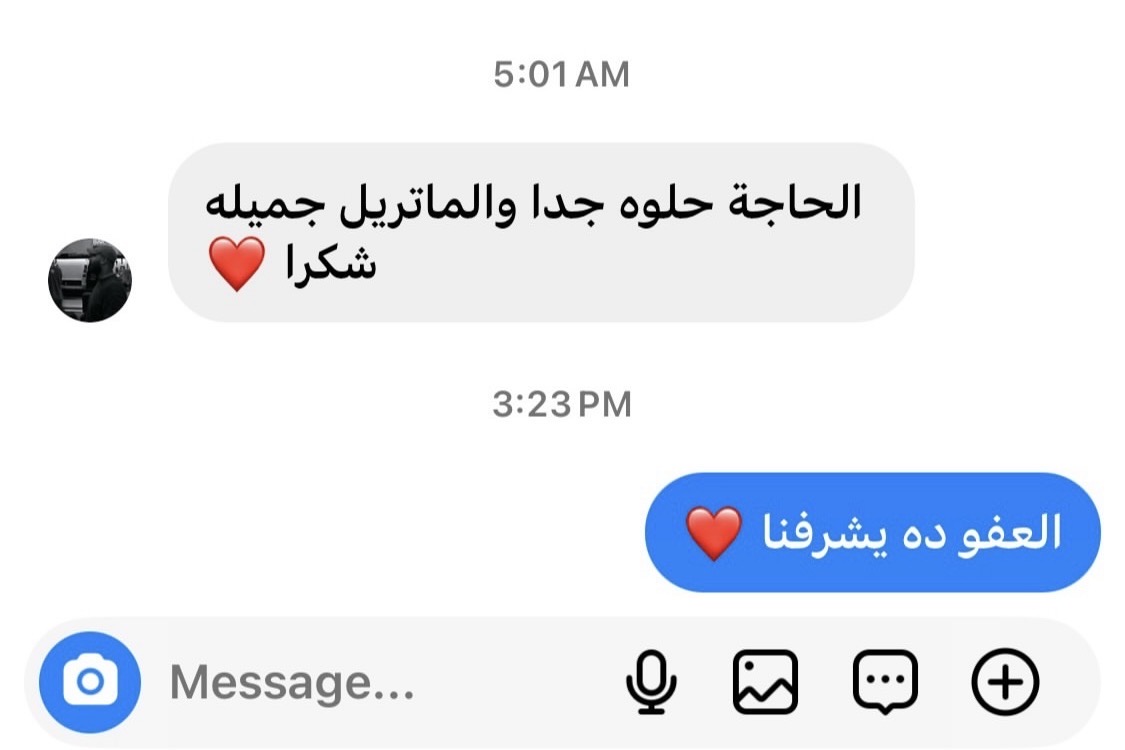Open the sender's profile picture
The height and width of the screenshot is (750, 1125).
tap(90, 280)
